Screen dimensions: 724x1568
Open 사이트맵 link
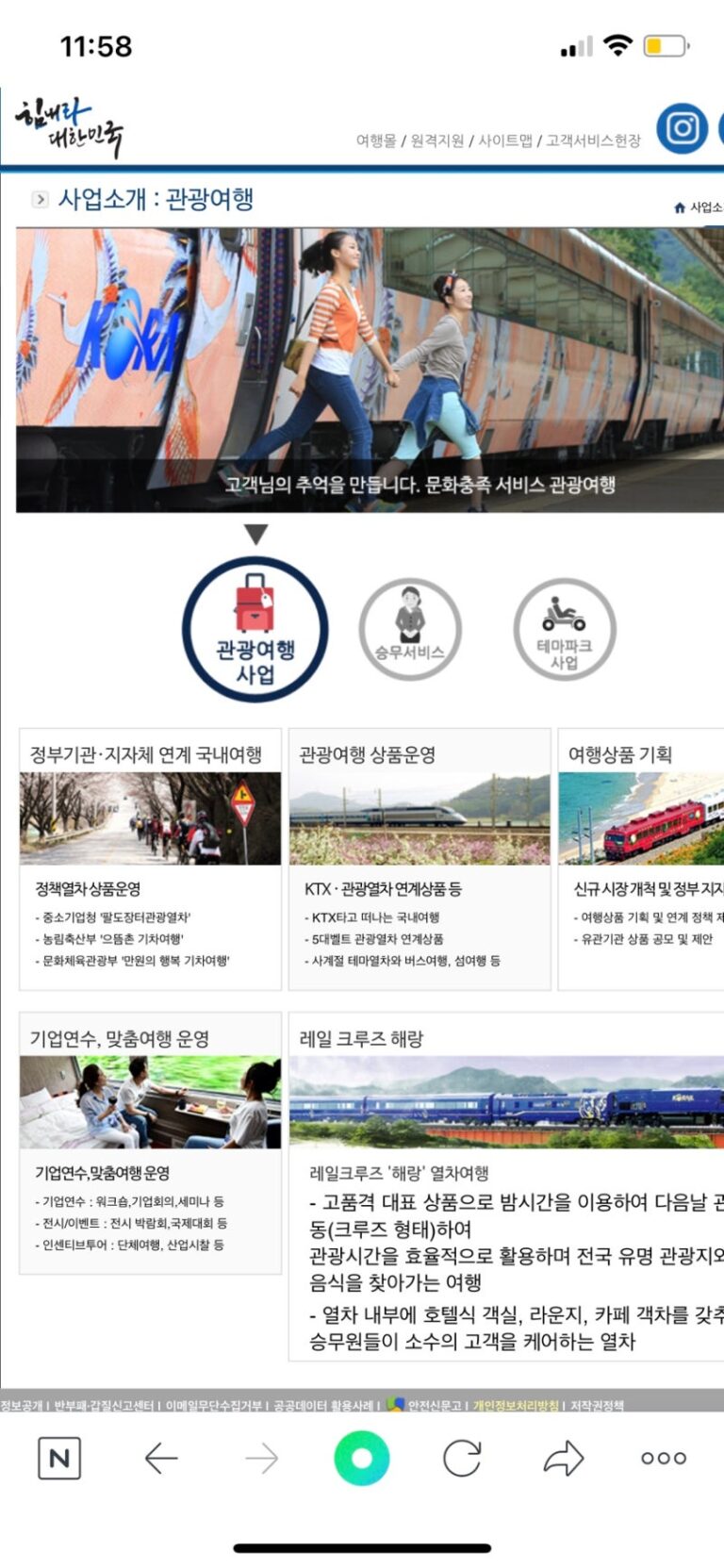coord(504,140)
